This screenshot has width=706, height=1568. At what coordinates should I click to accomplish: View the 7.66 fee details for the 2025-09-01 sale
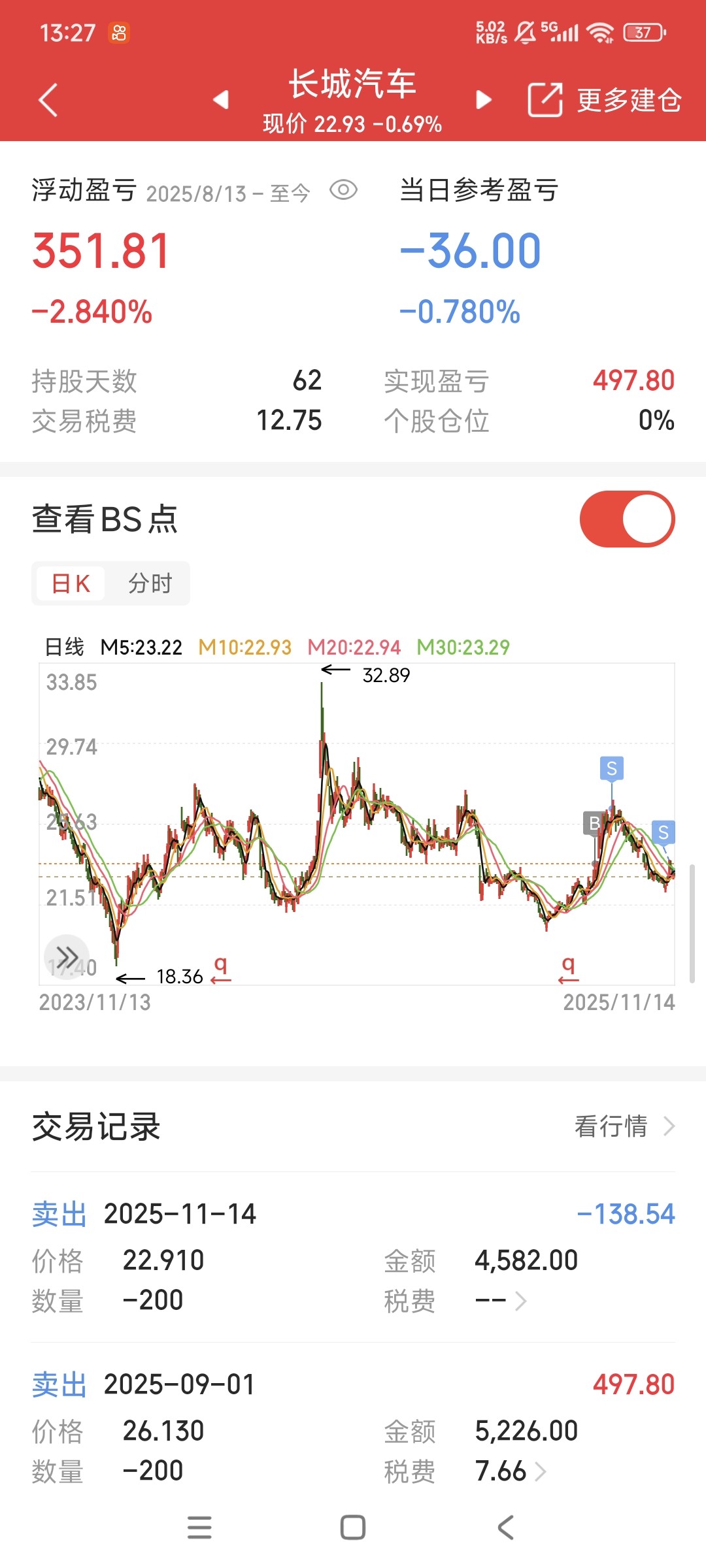pyautogui.click(x=511, y=1471)
